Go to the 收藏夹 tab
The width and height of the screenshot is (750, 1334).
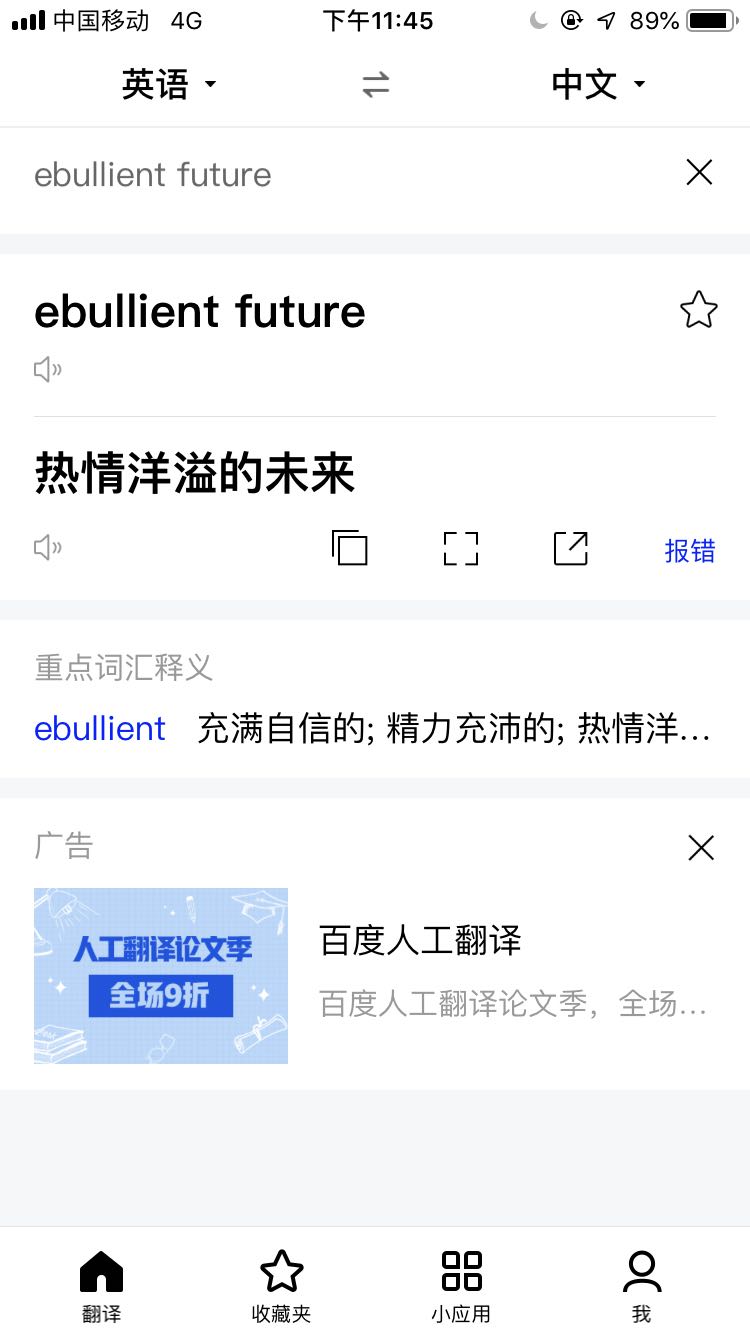[281, 1285]
